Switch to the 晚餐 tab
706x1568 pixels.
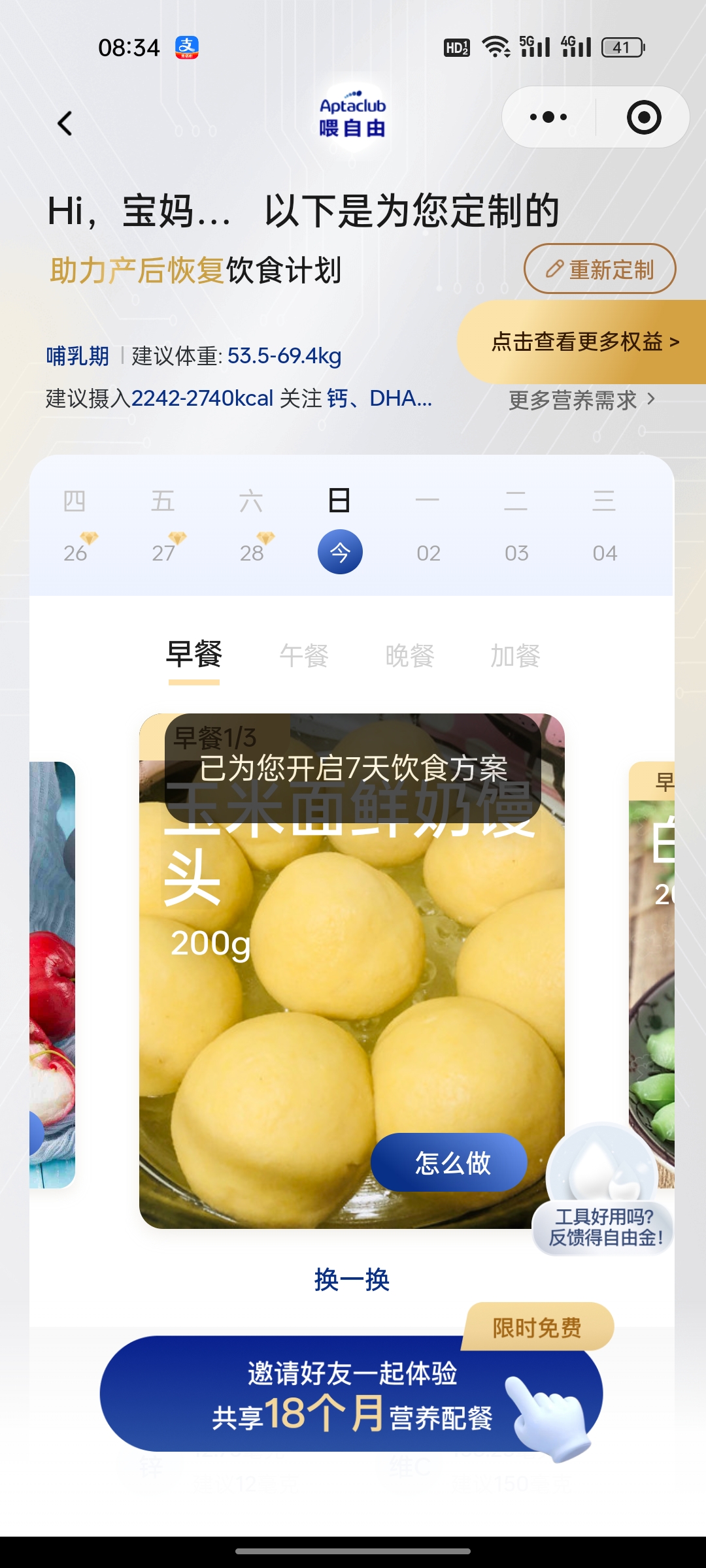click(x=410, y=656)
